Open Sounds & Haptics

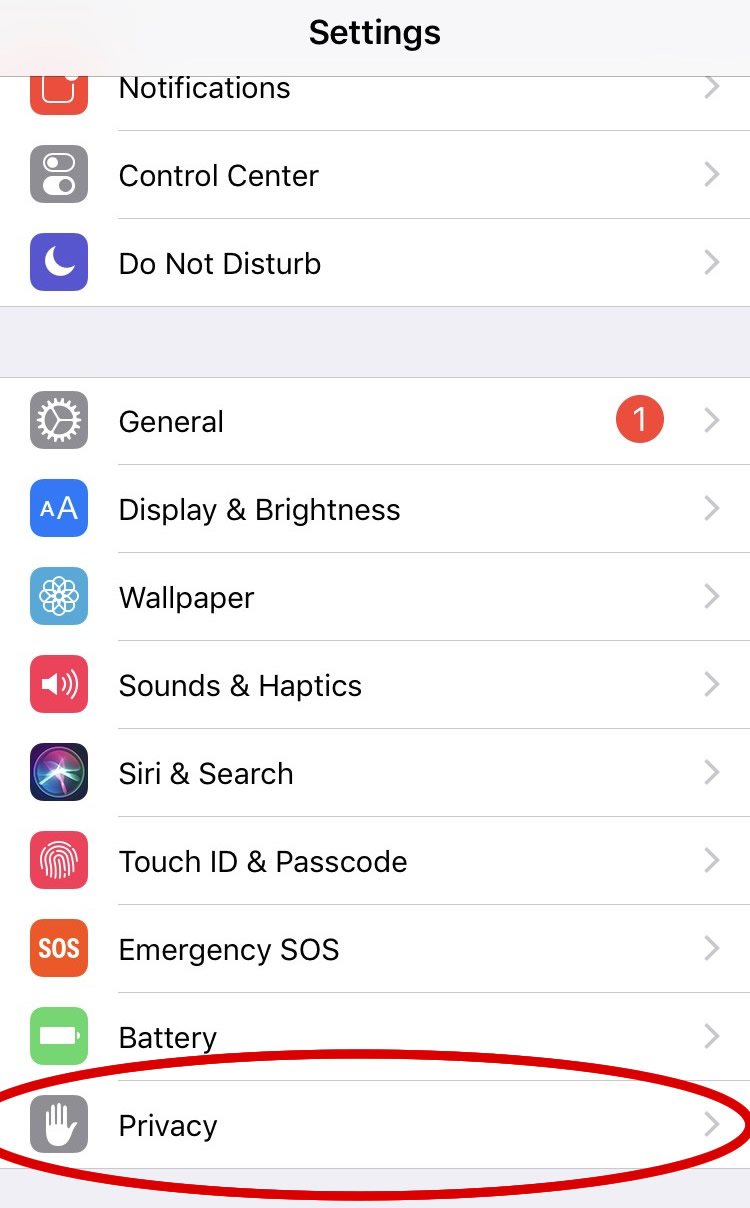click(x=375, y=685)
